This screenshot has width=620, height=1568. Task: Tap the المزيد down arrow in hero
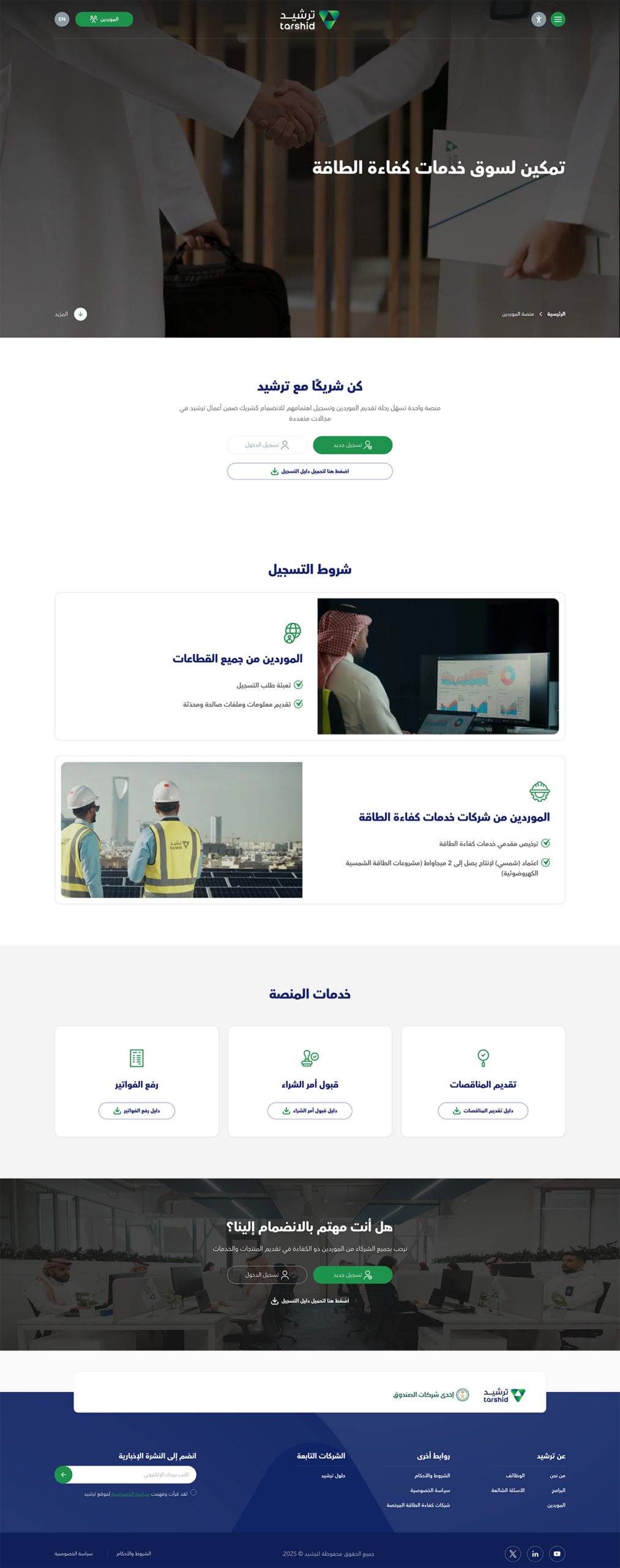[80, 314]
